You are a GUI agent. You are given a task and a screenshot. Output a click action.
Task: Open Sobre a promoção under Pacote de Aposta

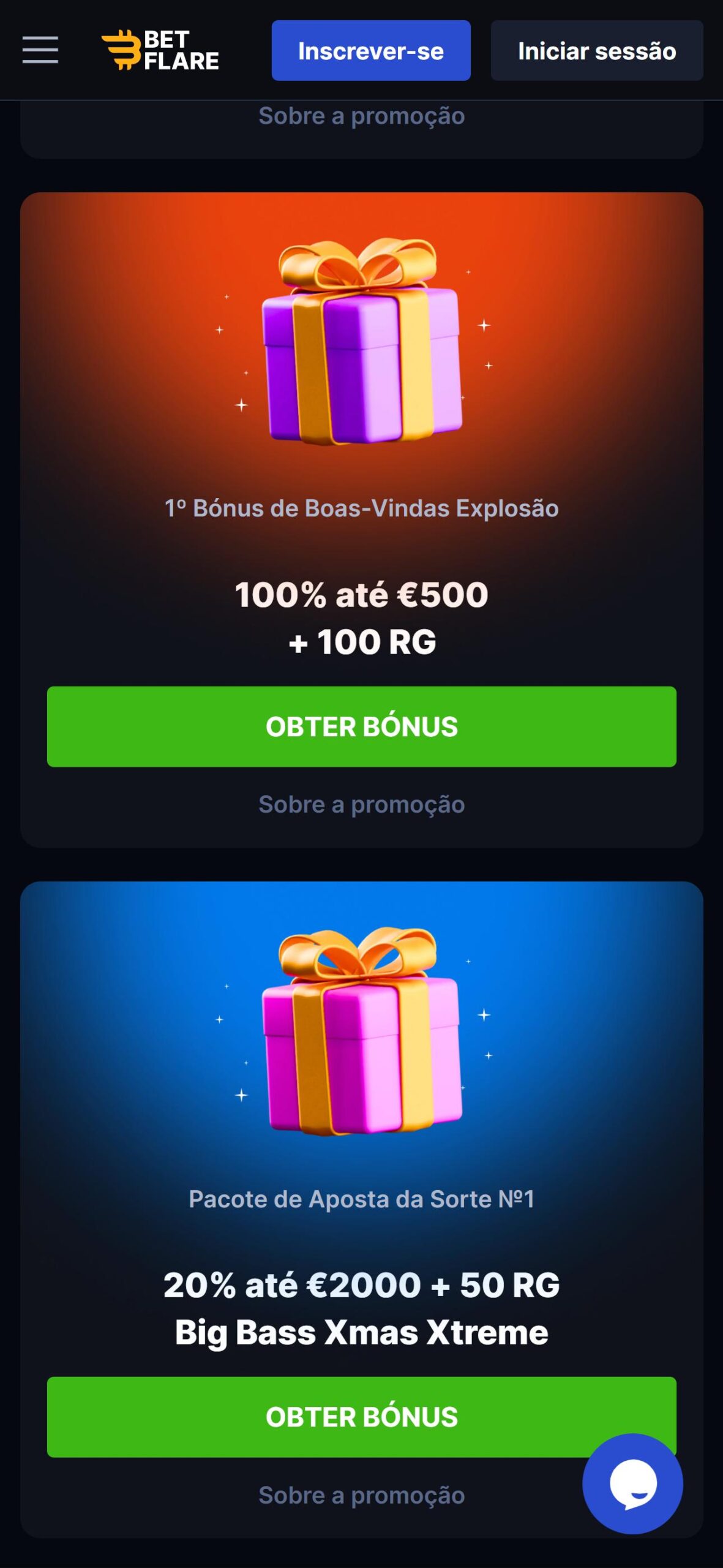361,1495
